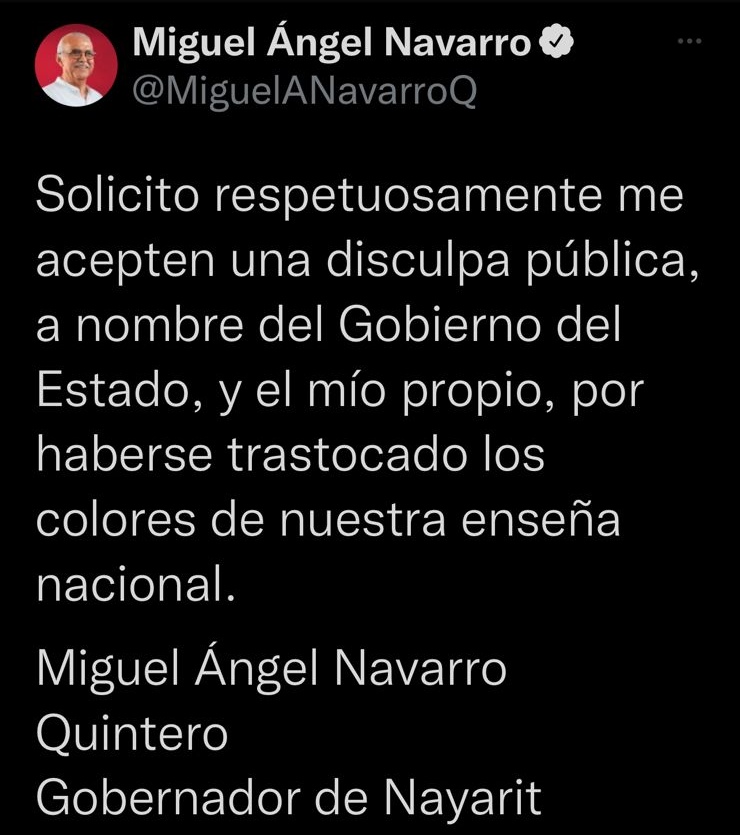Open Miguel Ángel Navarro's profile picture

[75, 66]
